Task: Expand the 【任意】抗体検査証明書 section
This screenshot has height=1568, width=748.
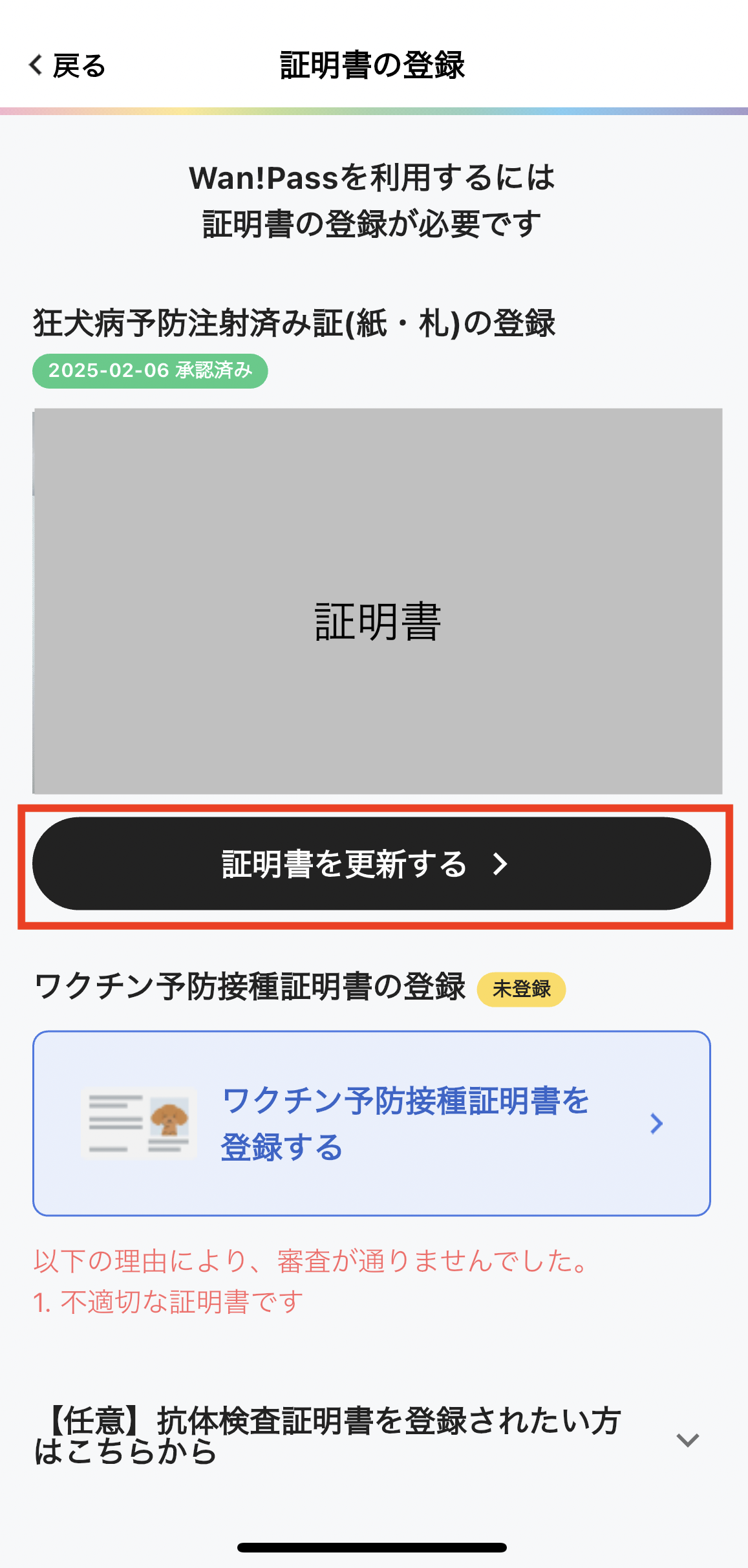Action: click(x=687, y=1439)
